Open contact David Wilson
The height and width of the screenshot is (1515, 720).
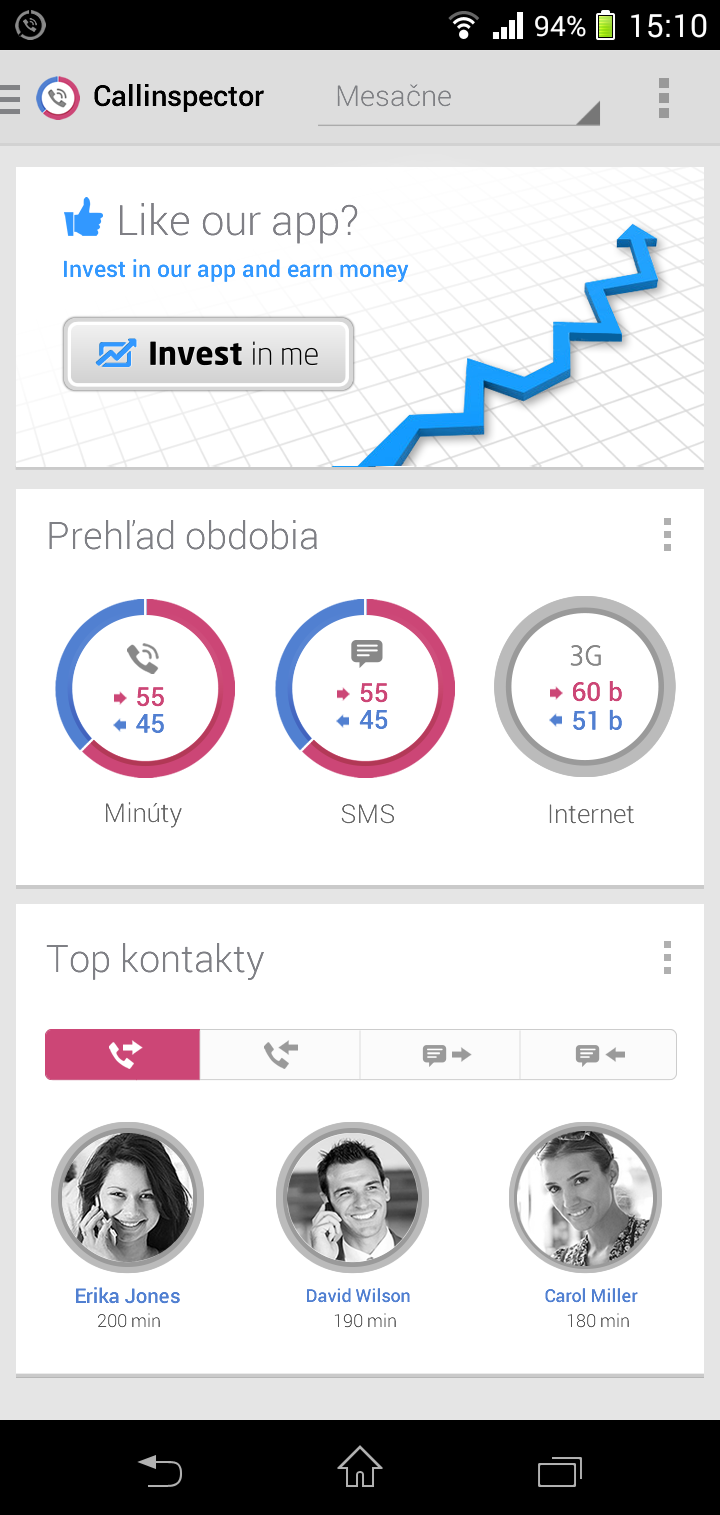click(352, 1197)
